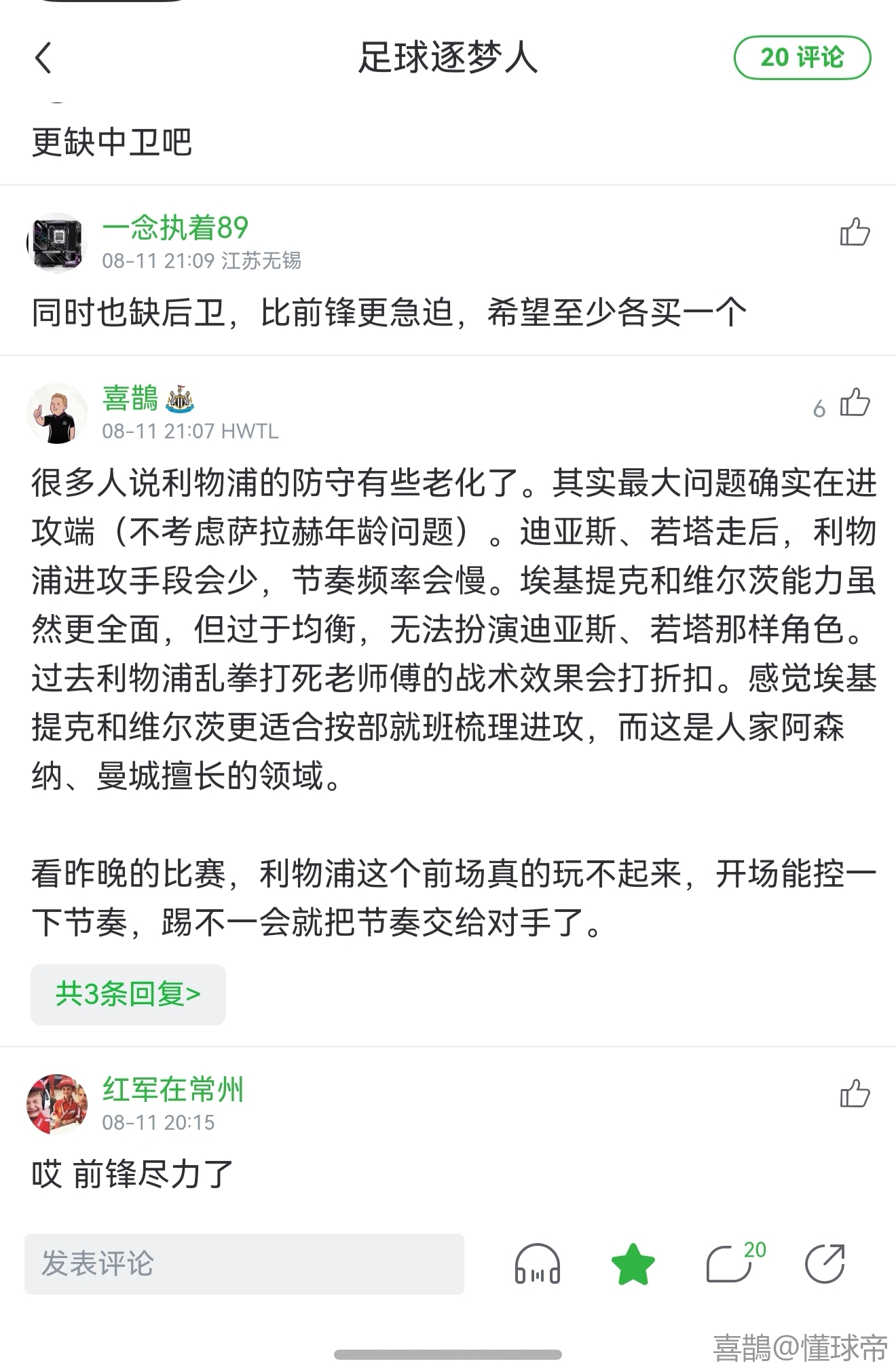Like the comment by 红军在常州
896x1372 pixels.
(855, 1094)
